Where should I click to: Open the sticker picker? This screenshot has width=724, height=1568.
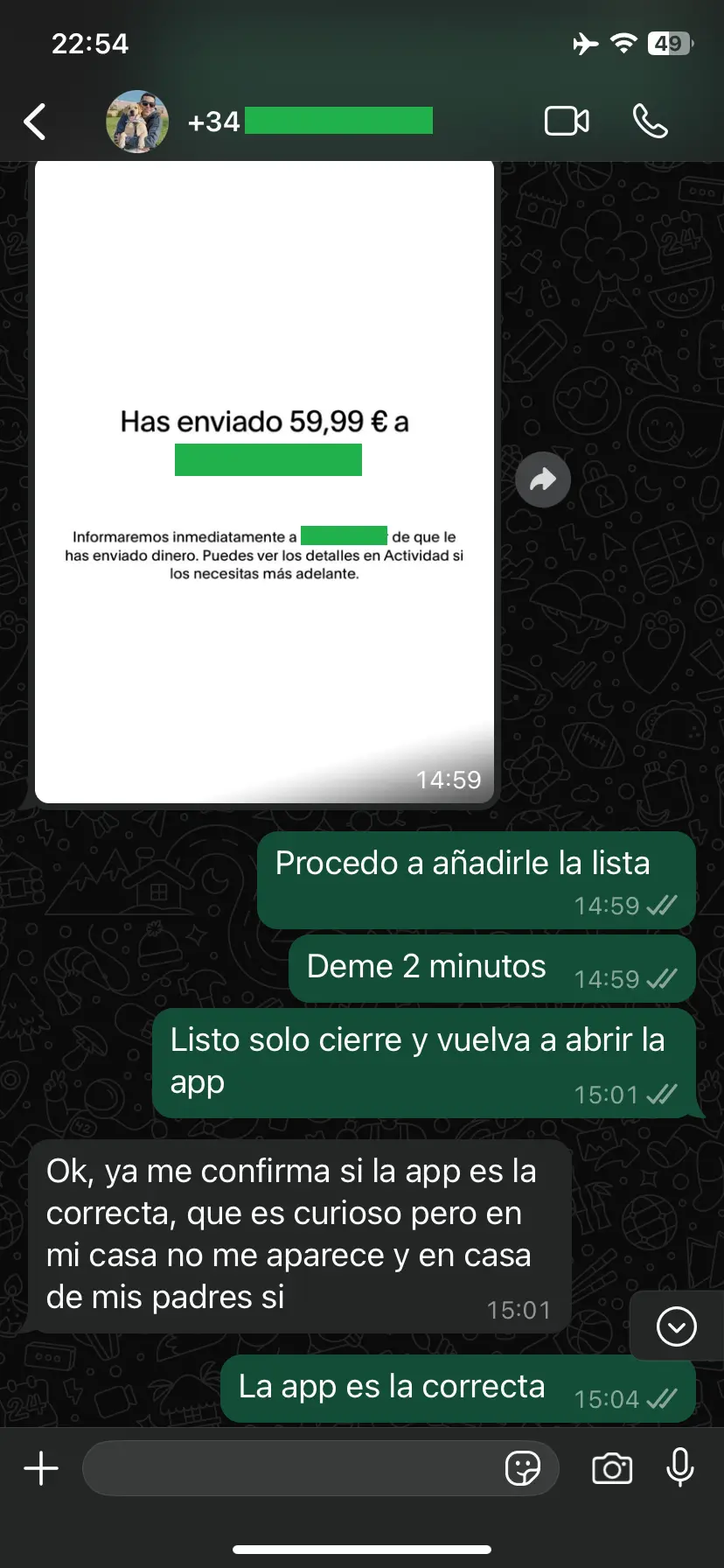tap(523, 1468)
